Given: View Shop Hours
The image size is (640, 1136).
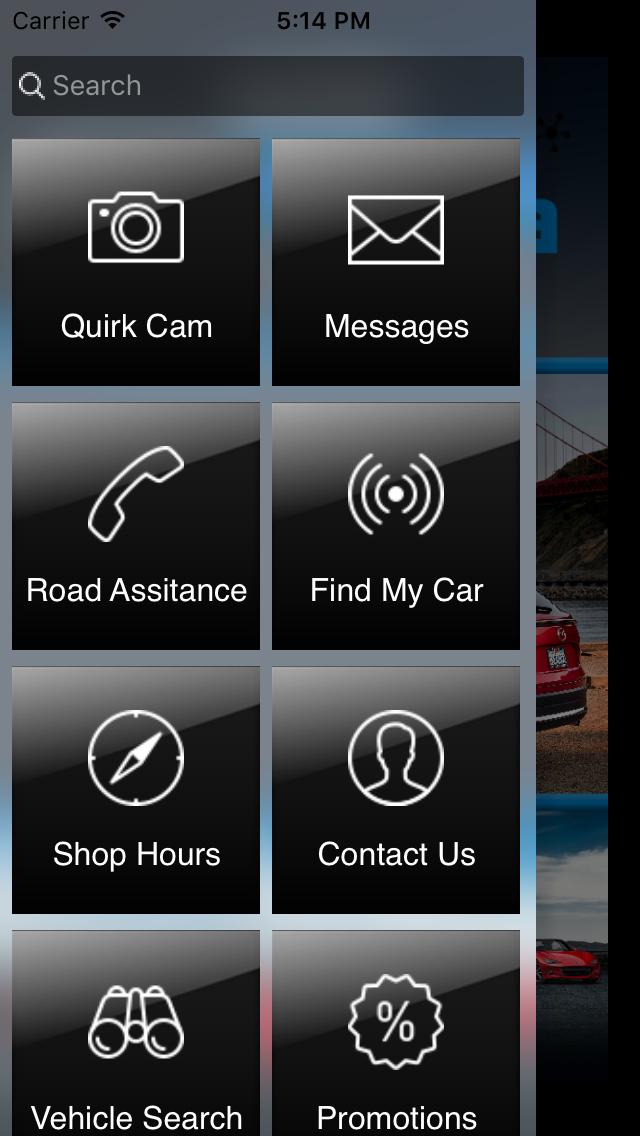Looking at the screenshot, I should pyautogui.click(x=136, y=790).
